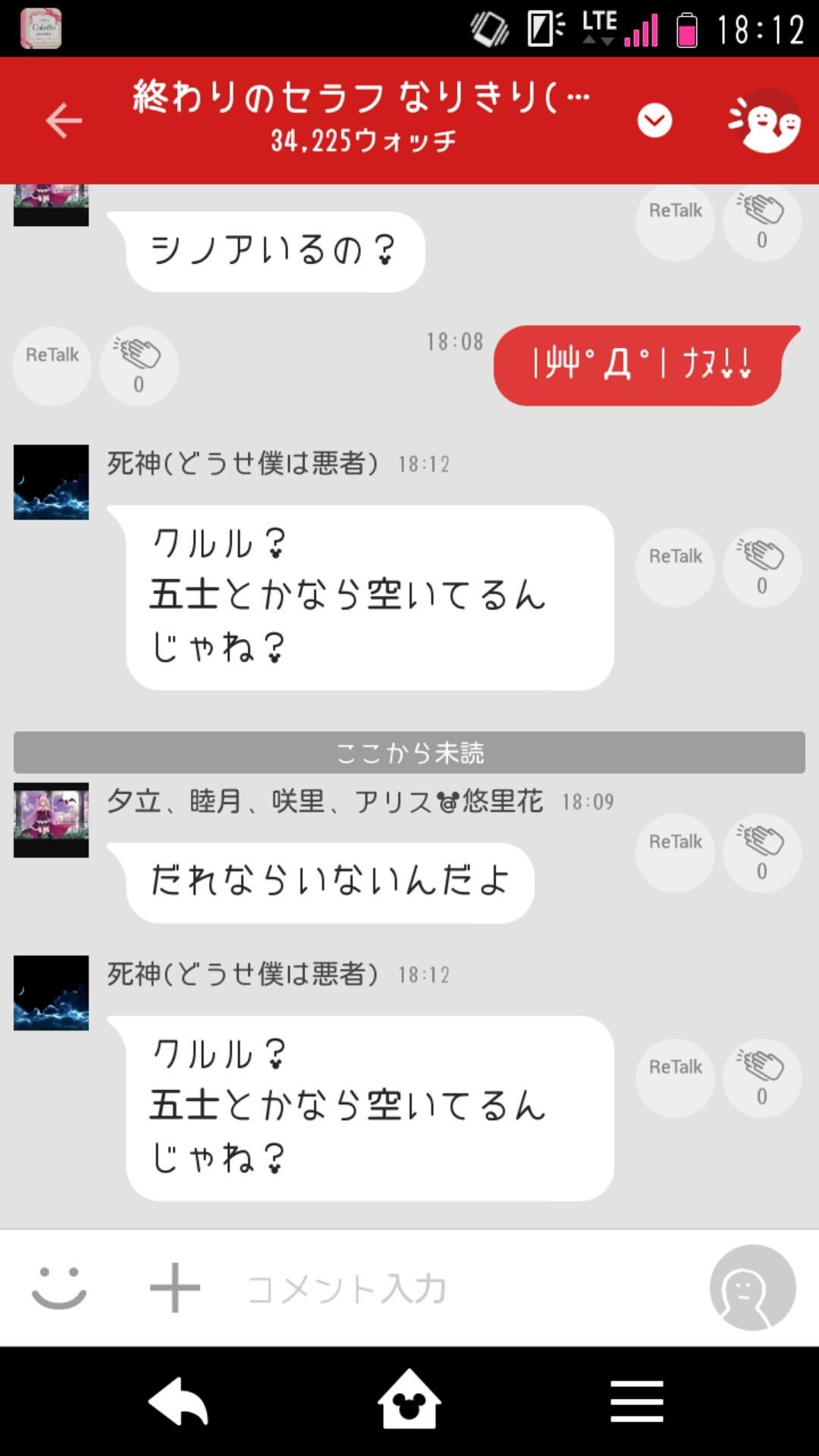Tap the ここから未読 divider bar
Screen dimensions: 819x1456
409,752
